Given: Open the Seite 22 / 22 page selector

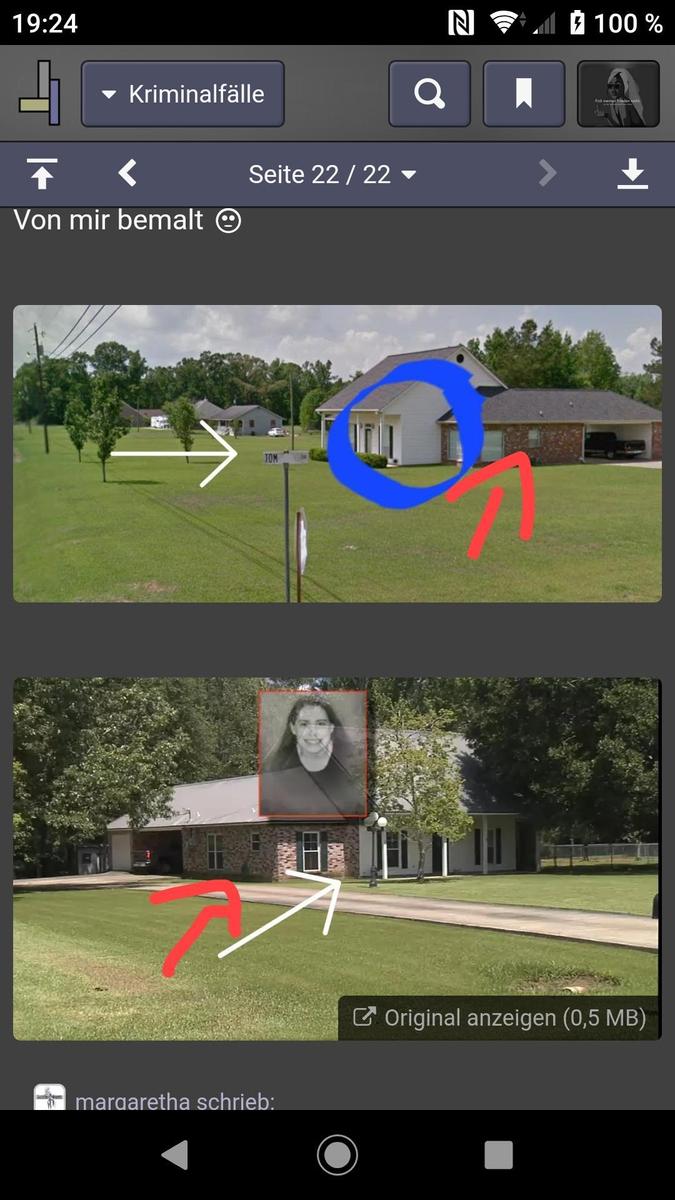Looking at the screenshot, I should pyautogui.click(x=333, y=174).
